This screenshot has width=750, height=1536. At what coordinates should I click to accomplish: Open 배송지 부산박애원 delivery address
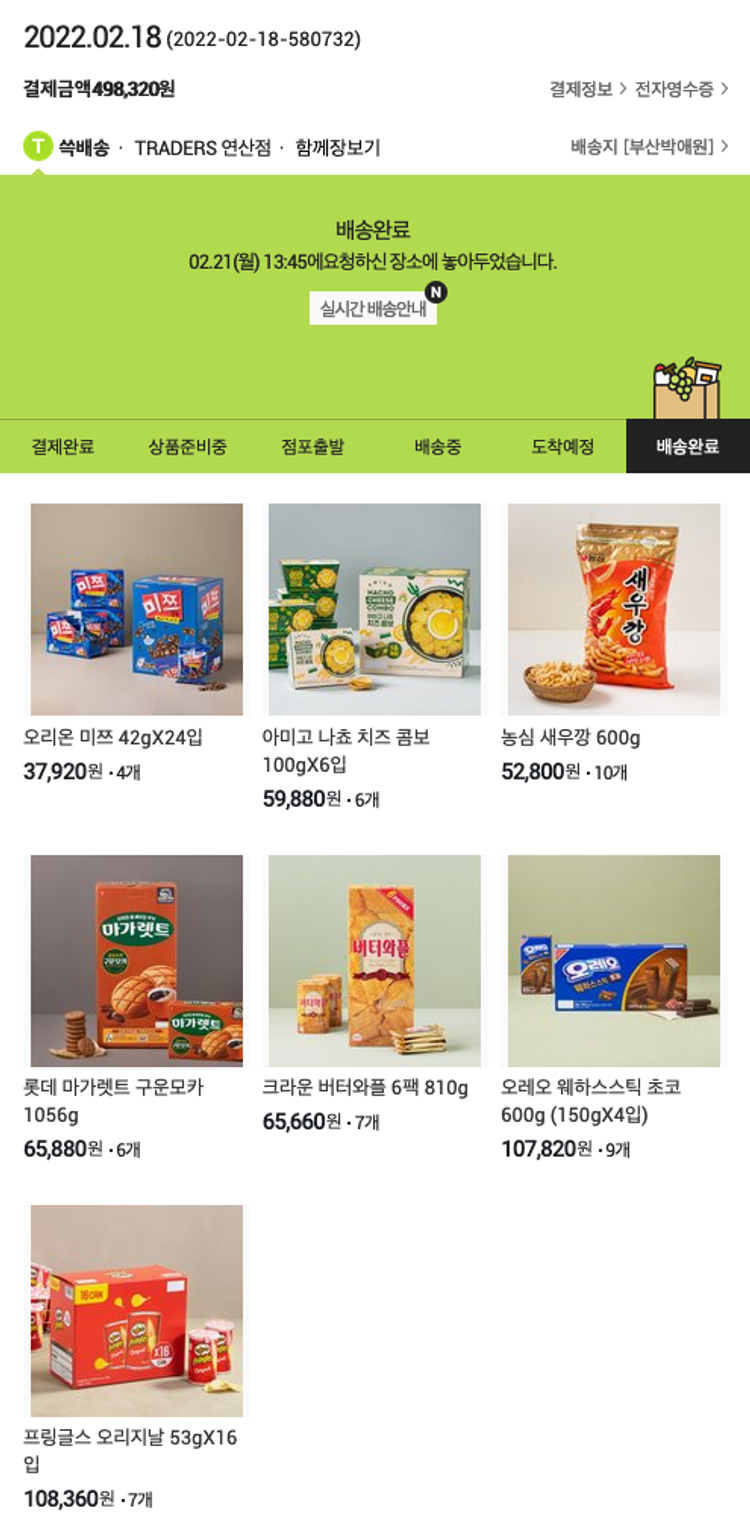649,147
